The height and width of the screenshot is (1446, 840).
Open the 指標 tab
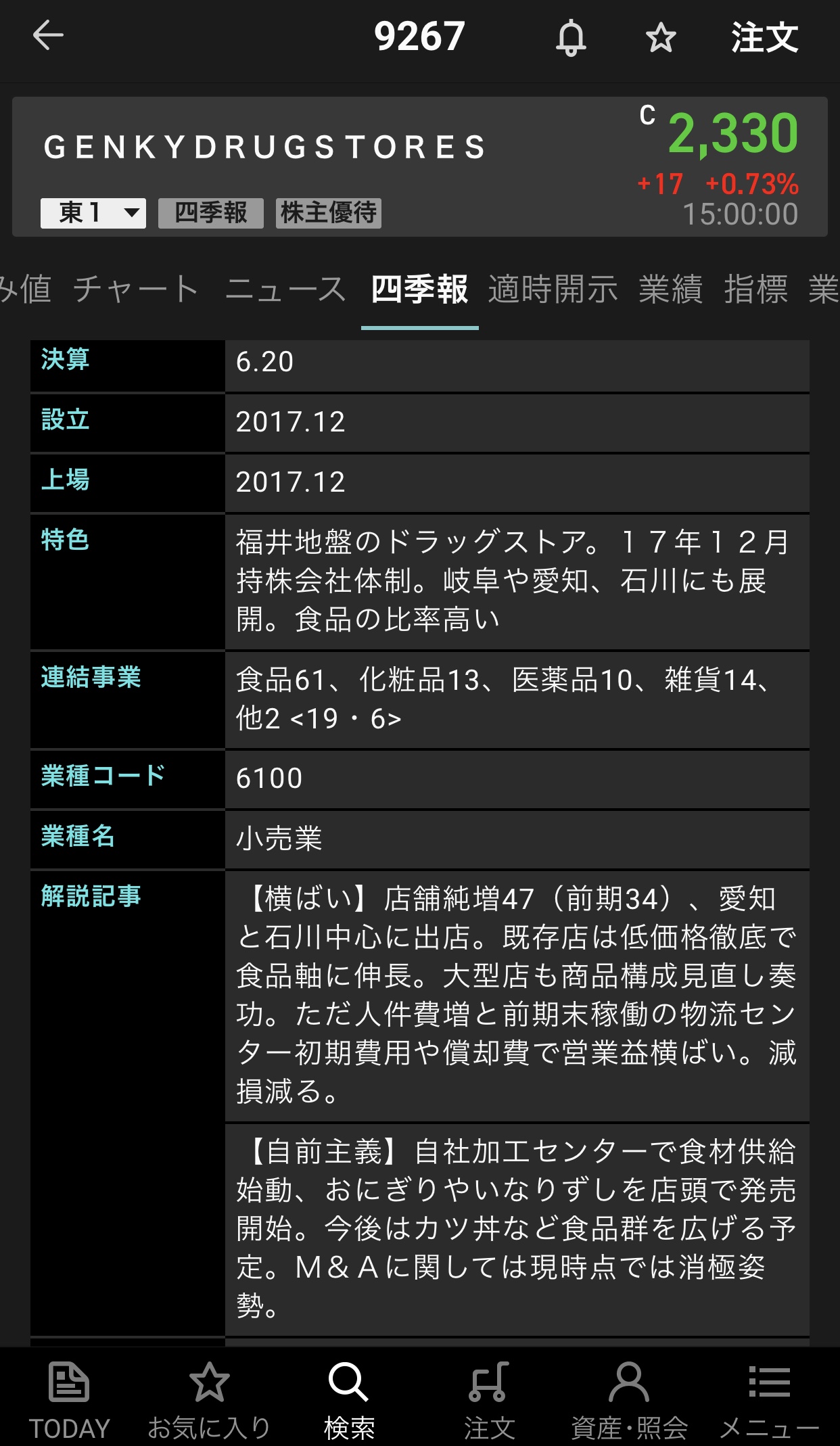[755, 289]
